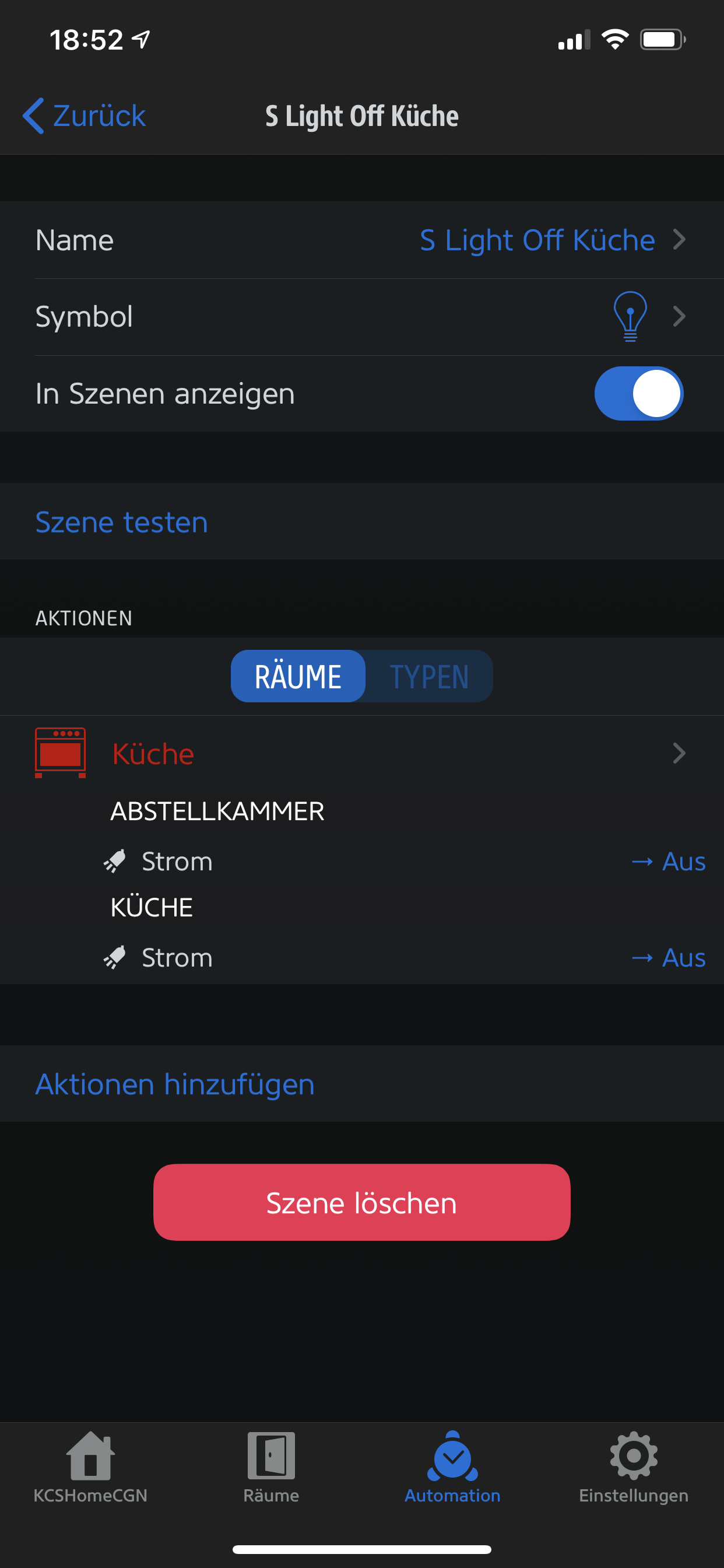Tap Szene testen to test the scene
724x1568 pixels.
[x=122, y=521]
